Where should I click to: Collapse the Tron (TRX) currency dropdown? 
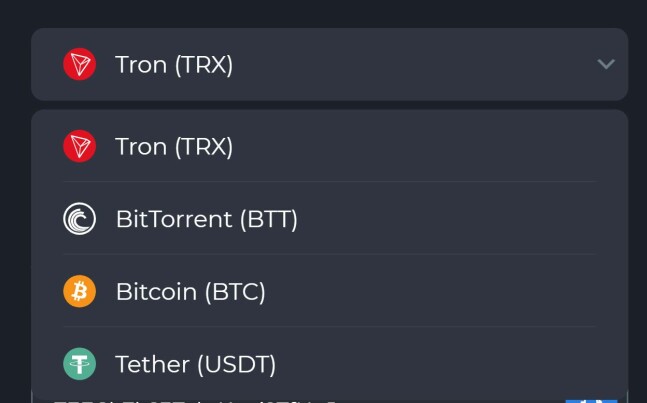point(605,64)
